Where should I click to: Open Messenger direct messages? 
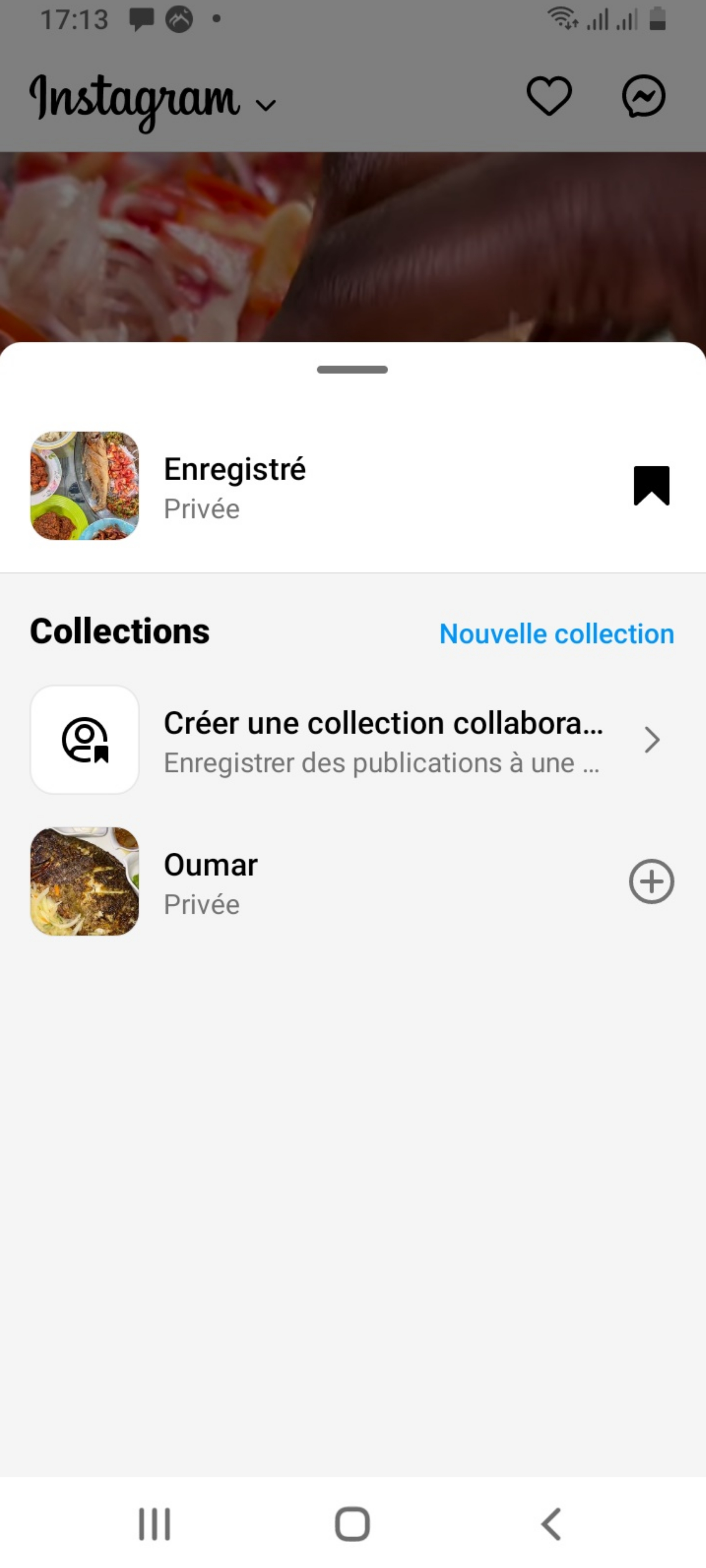[x=643, y=96]
